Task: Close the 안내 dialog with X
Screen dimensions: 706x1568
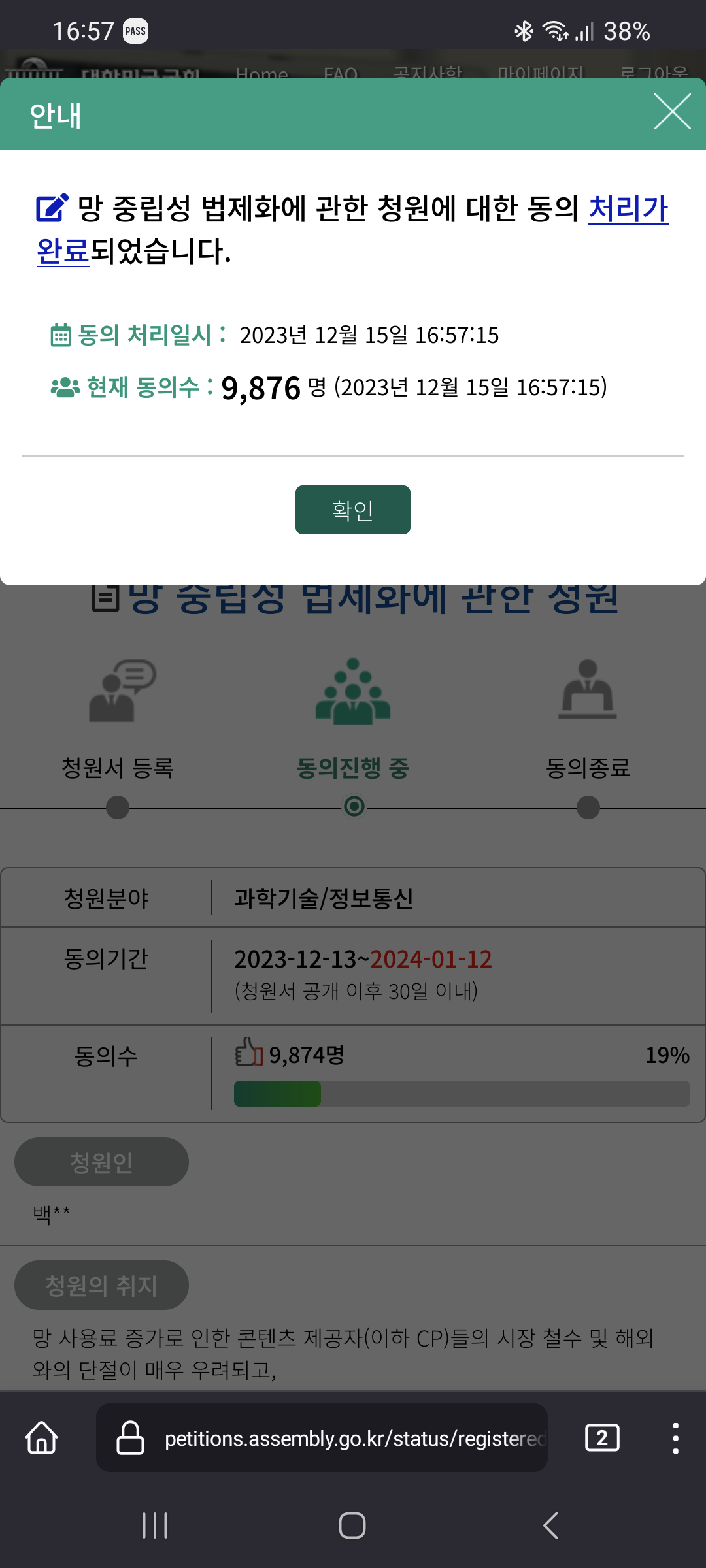Action: [x=672, y=112]
